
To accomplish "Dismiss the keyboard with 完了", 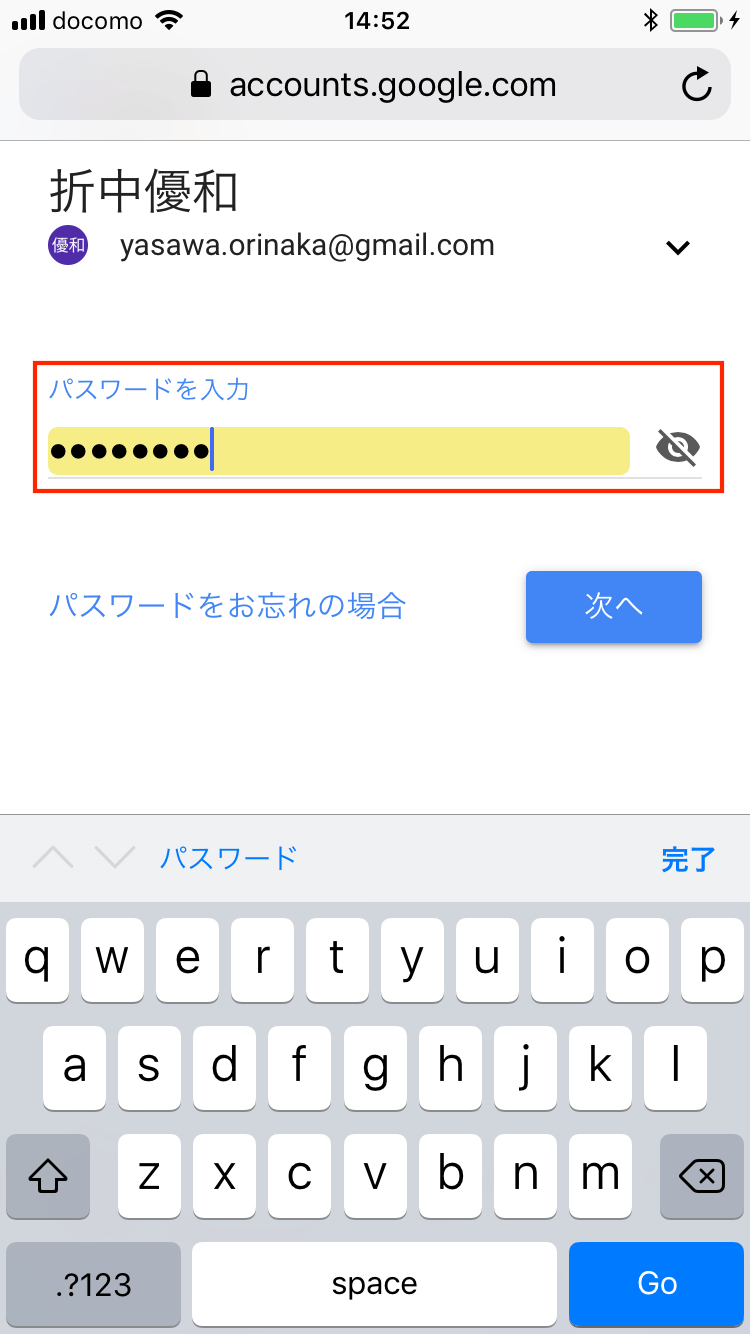I will click(x=688, y=859).
